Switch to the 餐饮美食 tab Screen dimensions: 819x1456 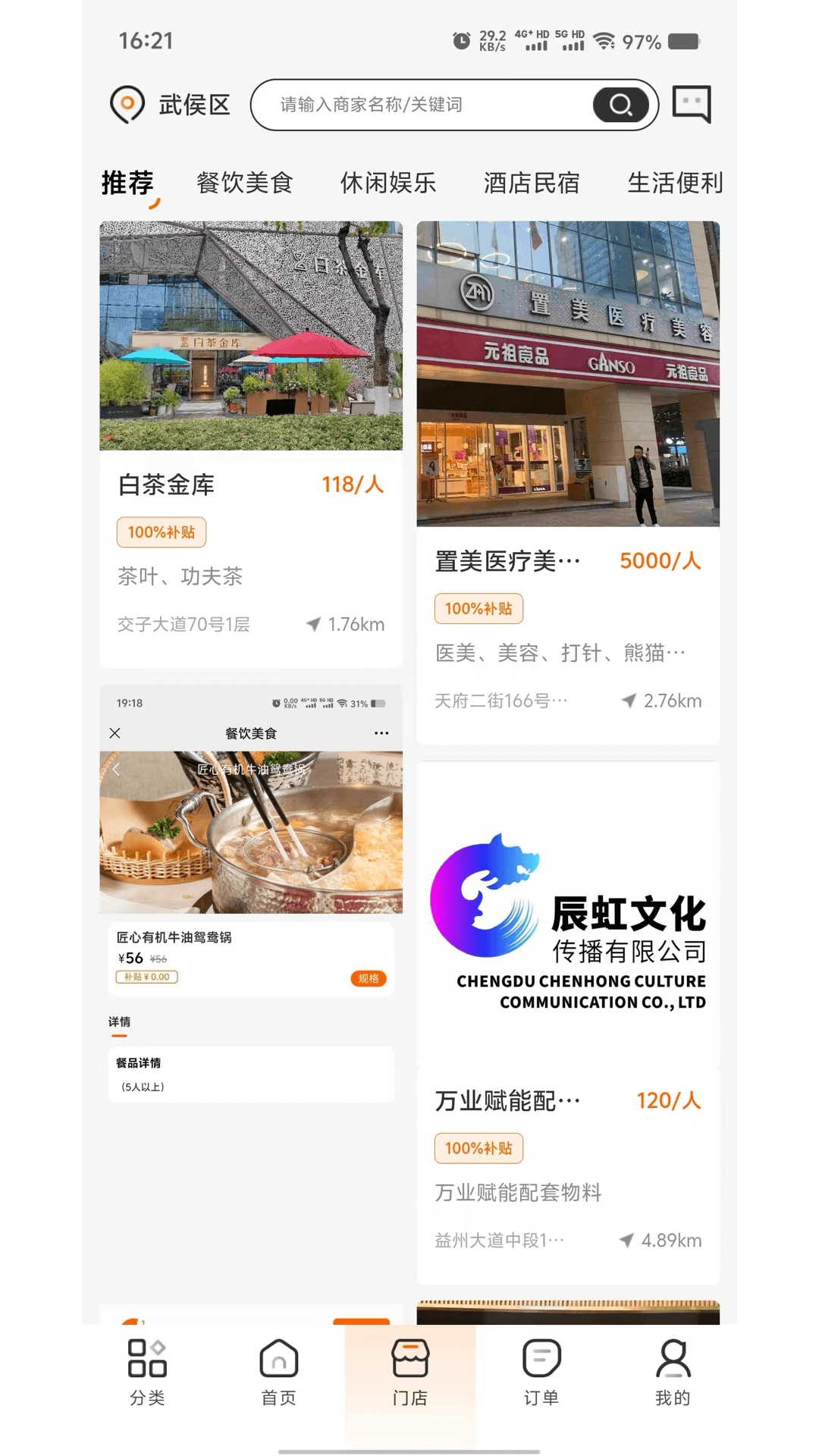pos(244,183)
